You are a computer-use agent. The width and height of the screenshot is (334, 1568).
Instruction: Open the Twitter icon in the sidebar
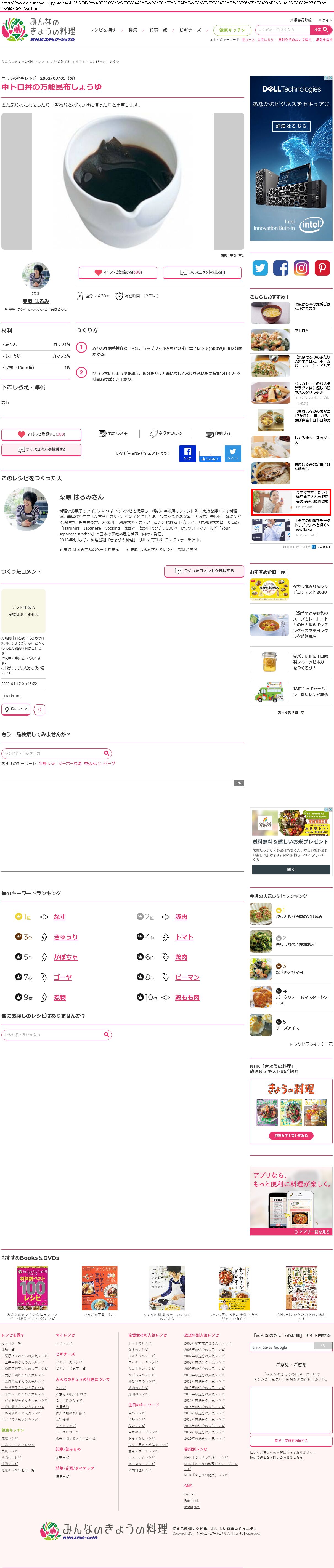tap(260, 268)
